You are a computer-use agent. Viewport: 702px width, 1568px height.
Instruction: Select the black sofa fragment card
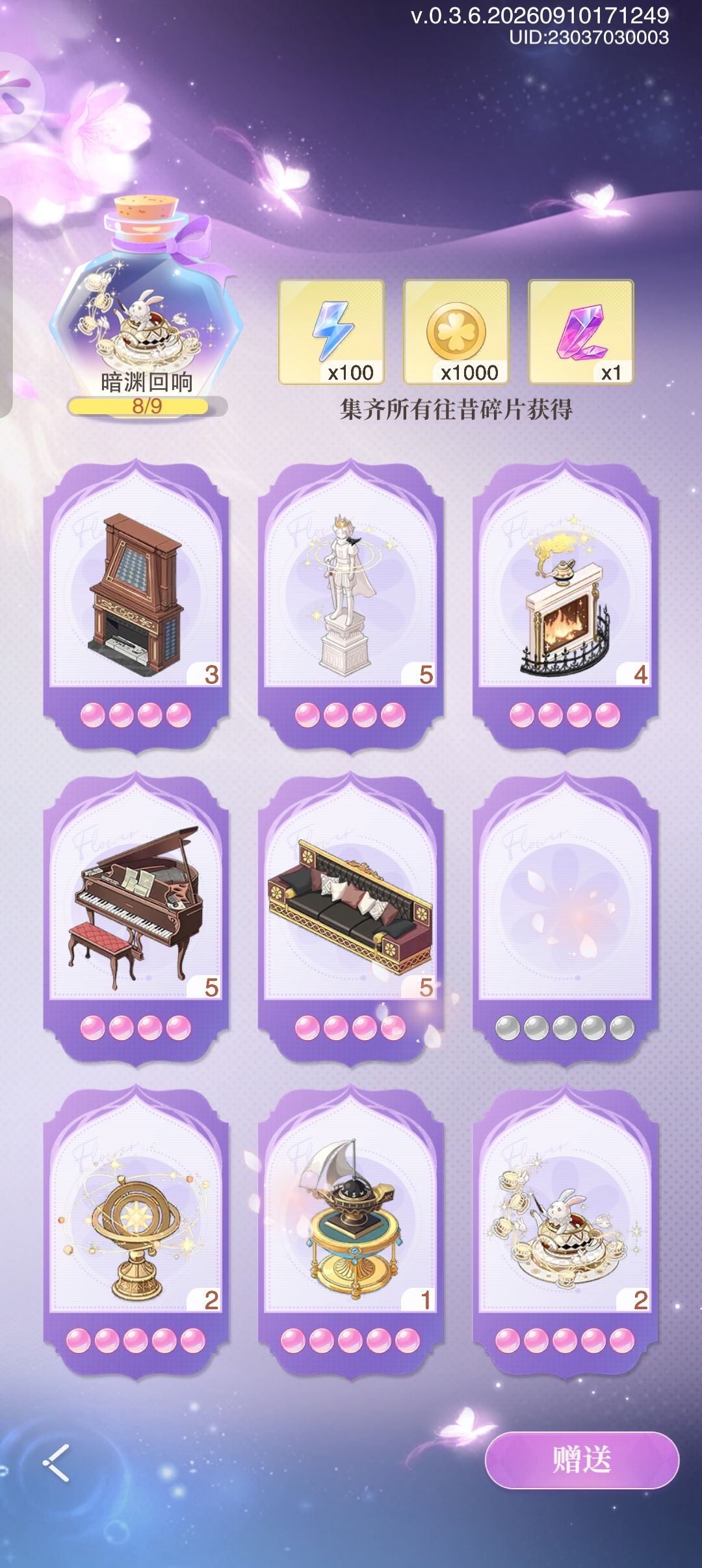coord(350,919)
